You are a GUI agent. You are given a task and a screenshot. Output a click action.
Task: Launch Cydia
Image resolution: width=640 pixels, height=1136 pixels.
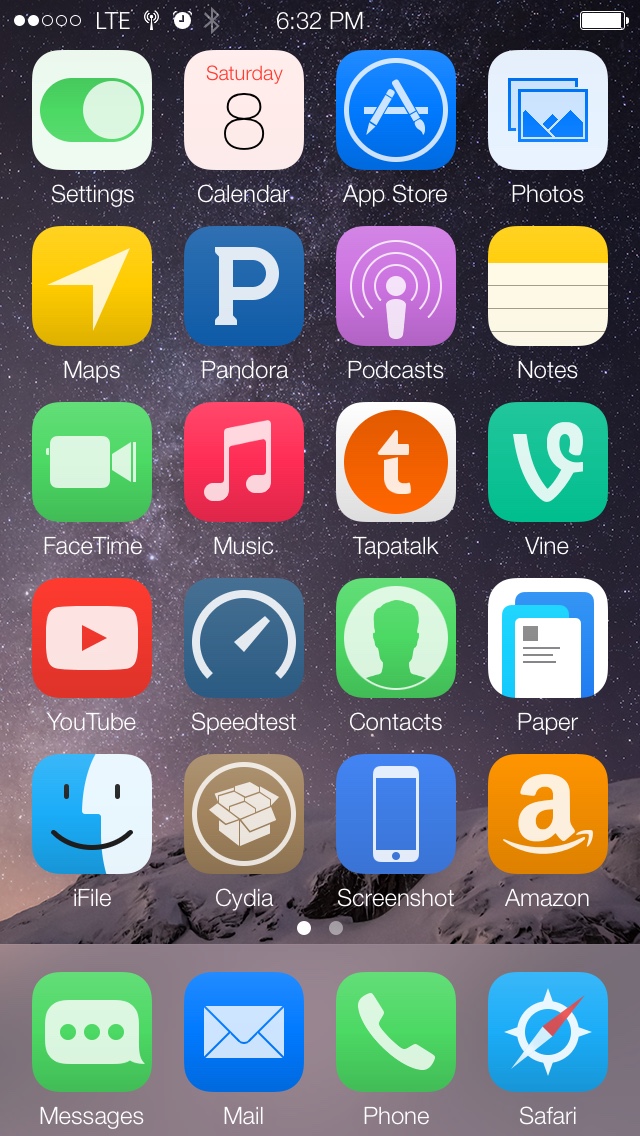(x=244, y=814)
